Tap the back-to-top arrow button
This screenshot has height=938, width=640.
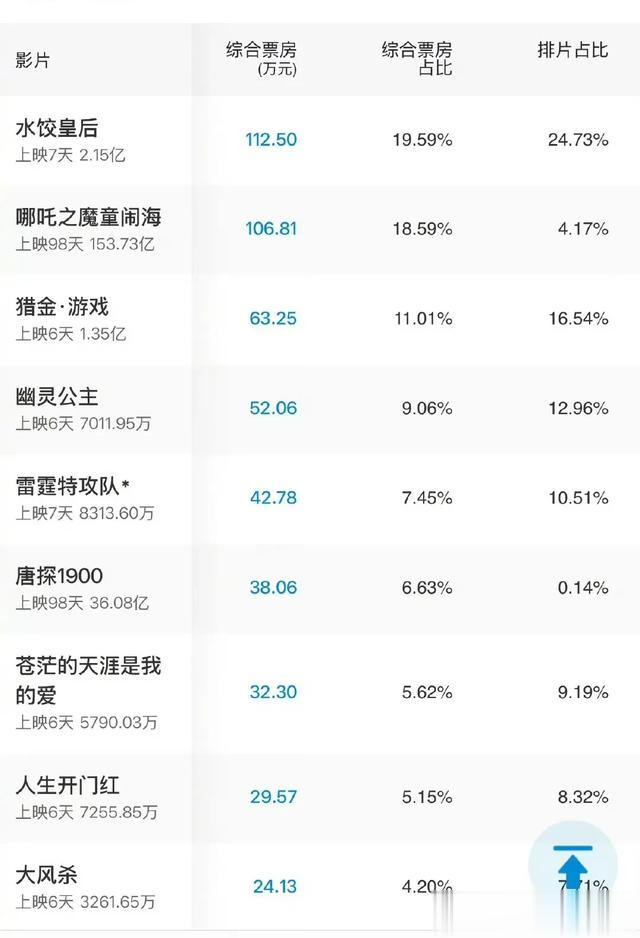pyautogui.click(x=572, y=866)
